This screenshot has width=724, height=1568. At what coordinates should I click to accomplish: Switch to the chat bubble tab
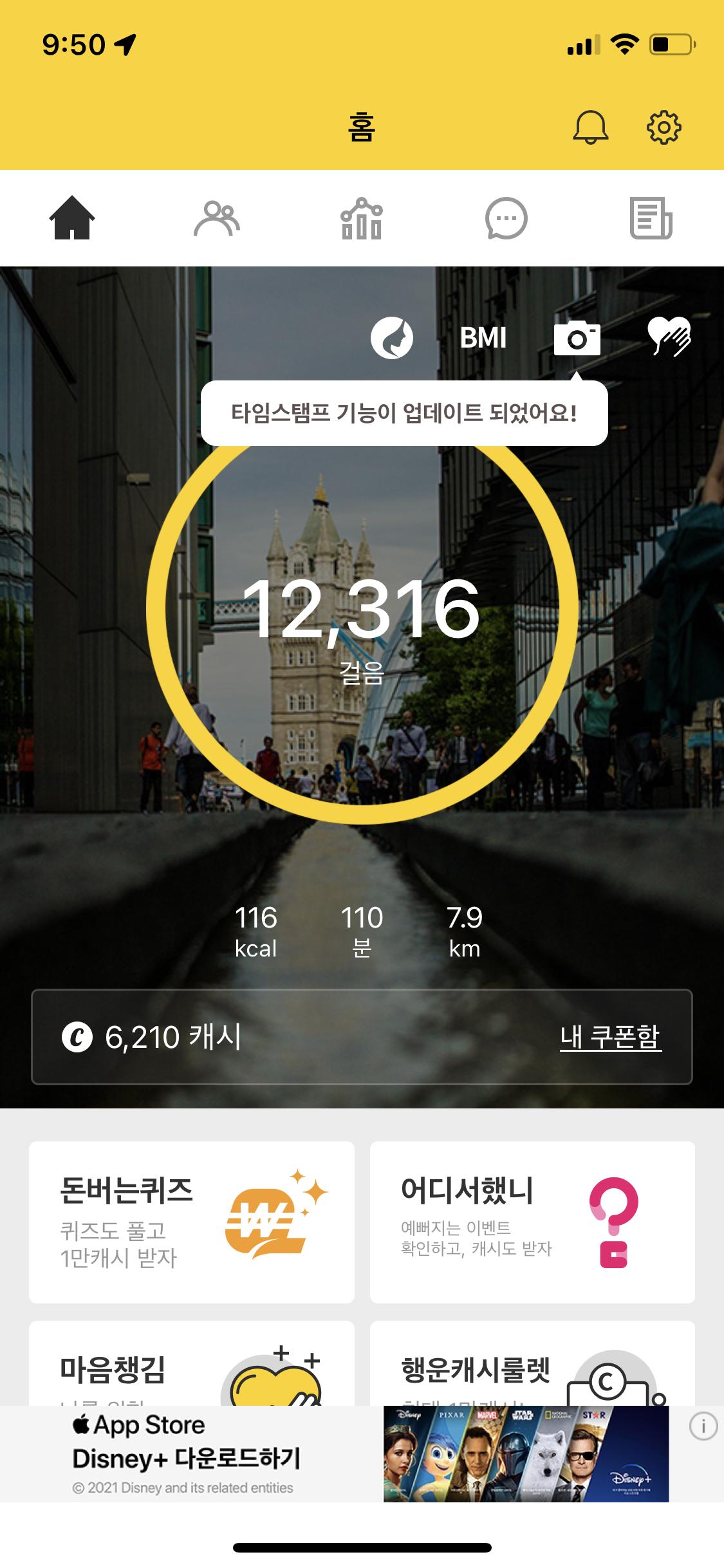point(506,218)
